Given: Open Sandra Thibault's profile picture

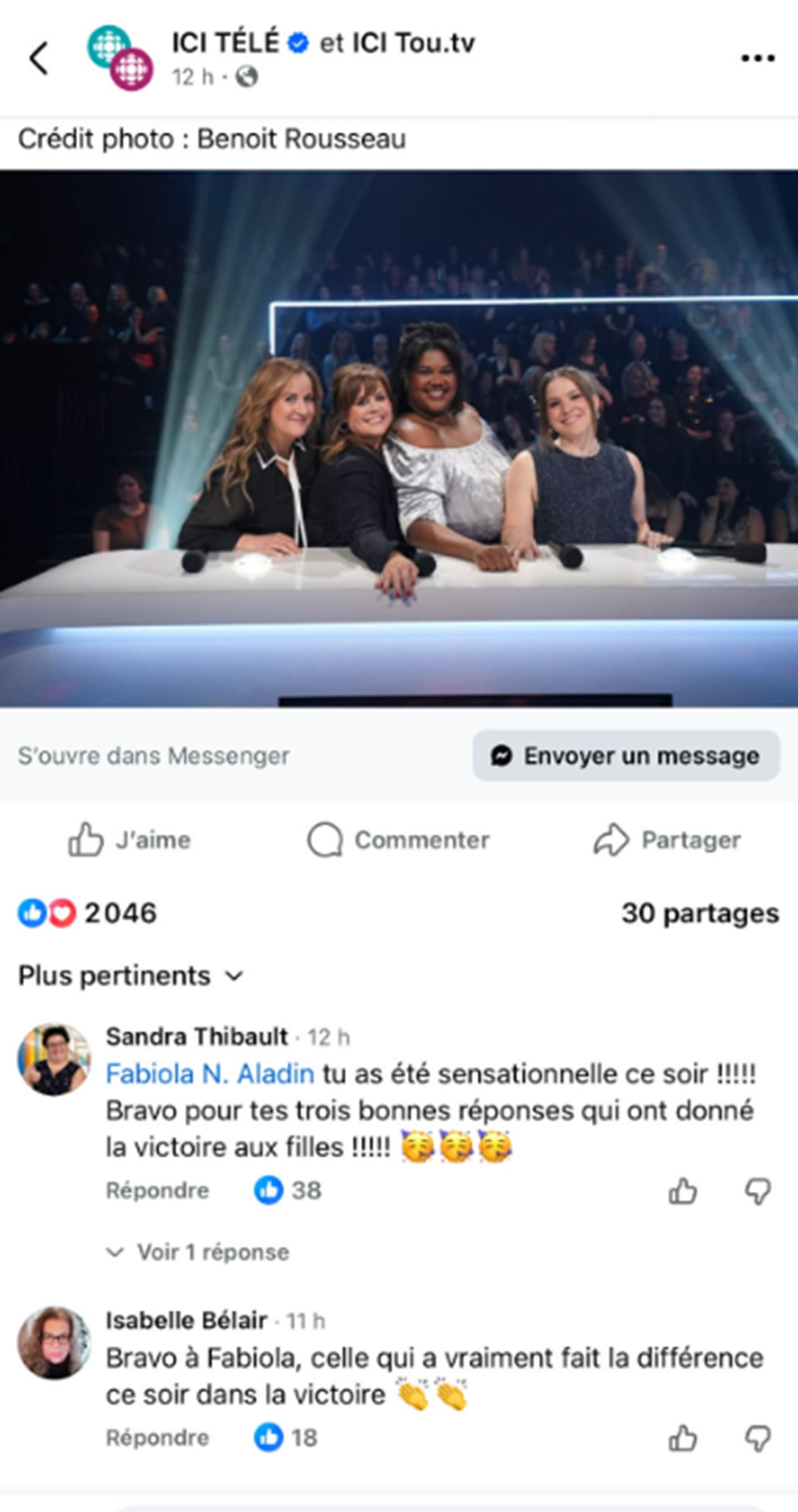Looking at the screenshot, I should tap(54, 1059).
